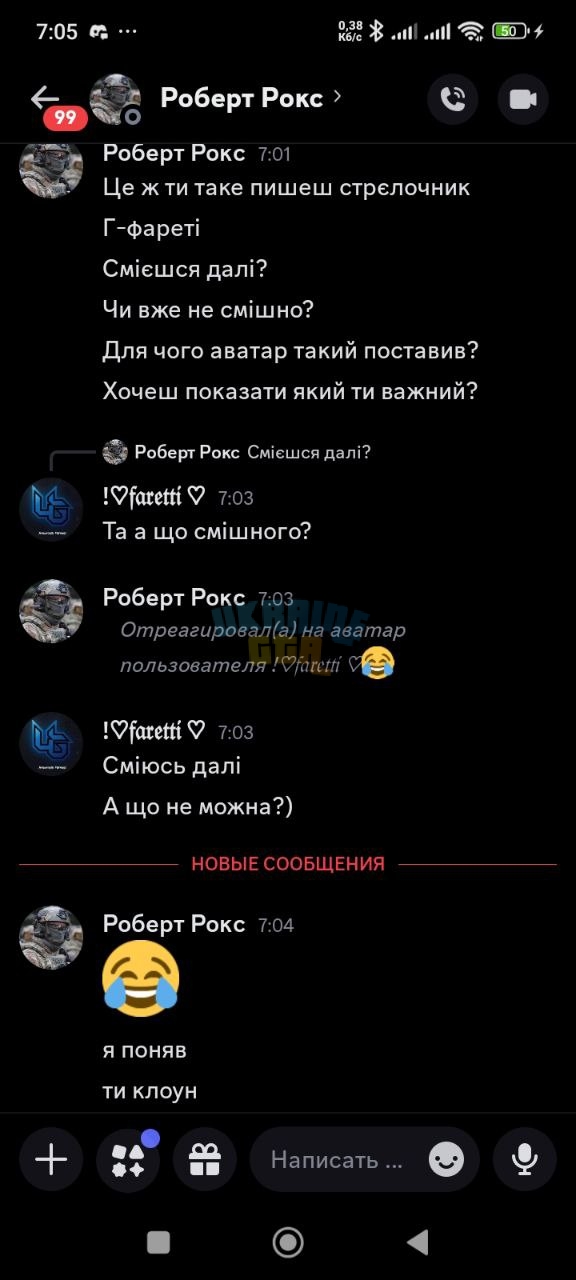576x1280 pixels.
Task: Send a gift via gift icon
Action: [205, 1159]
